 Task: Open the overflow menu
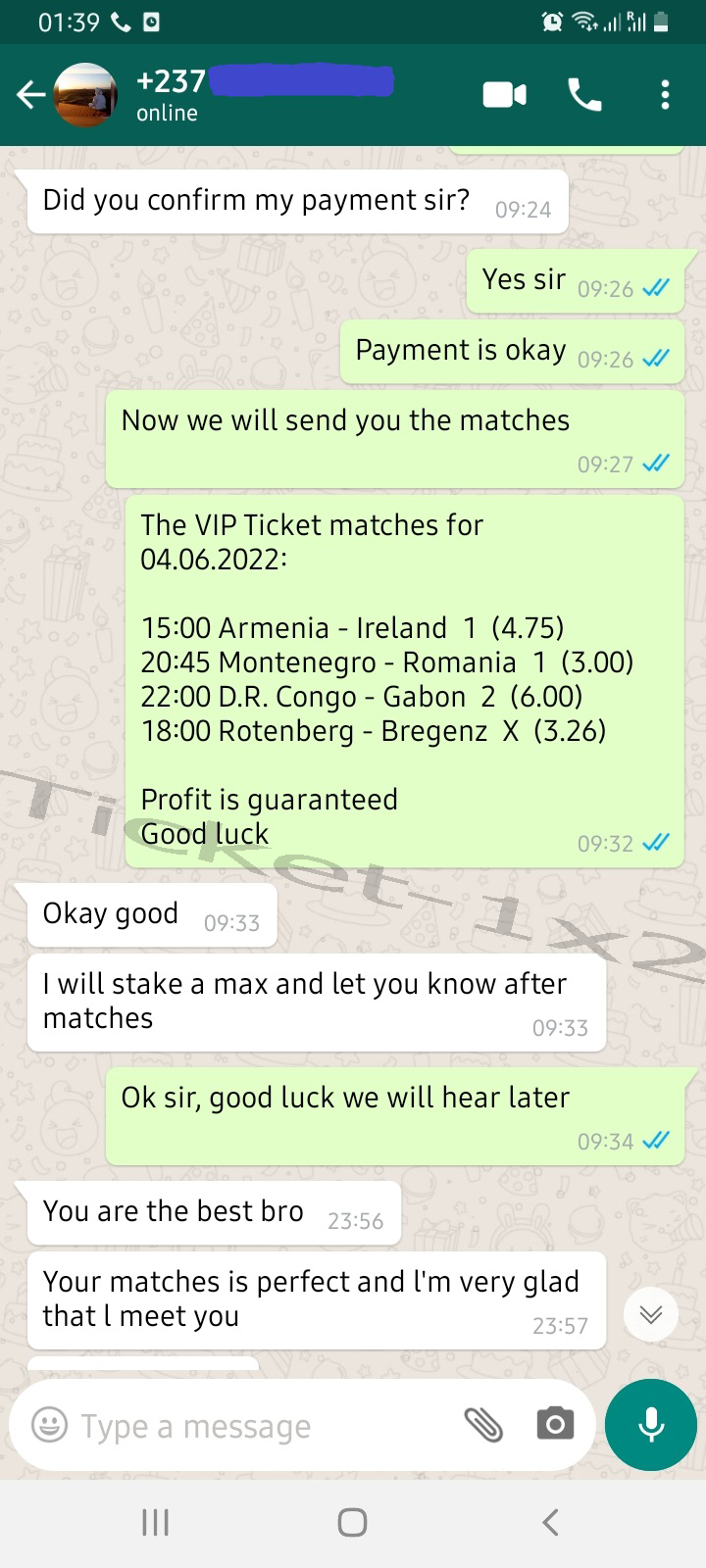[x=665, y=95]
